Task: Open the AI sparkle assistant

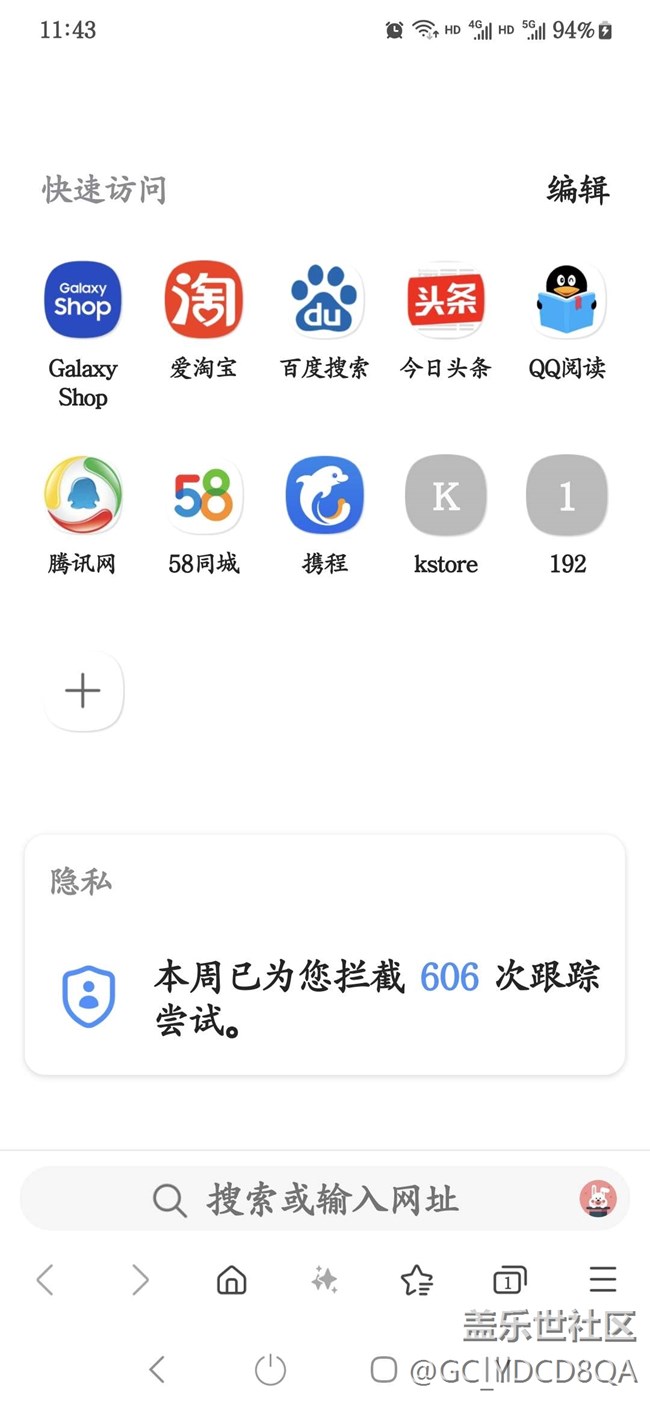Action: (324, 1279)
